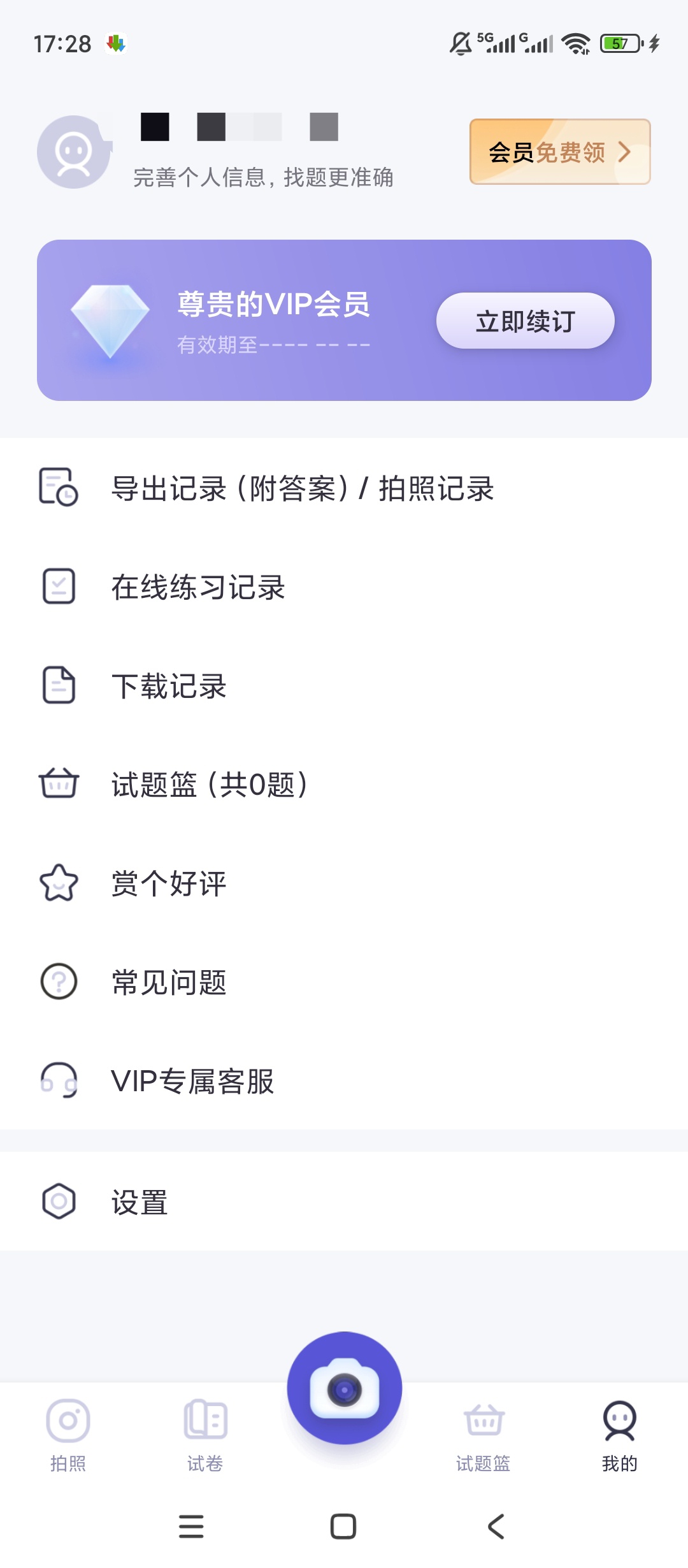Open 在线练习记录
Image resolution: width=688 pixels, height=1568 pixels.
click(x=344, y=587)
